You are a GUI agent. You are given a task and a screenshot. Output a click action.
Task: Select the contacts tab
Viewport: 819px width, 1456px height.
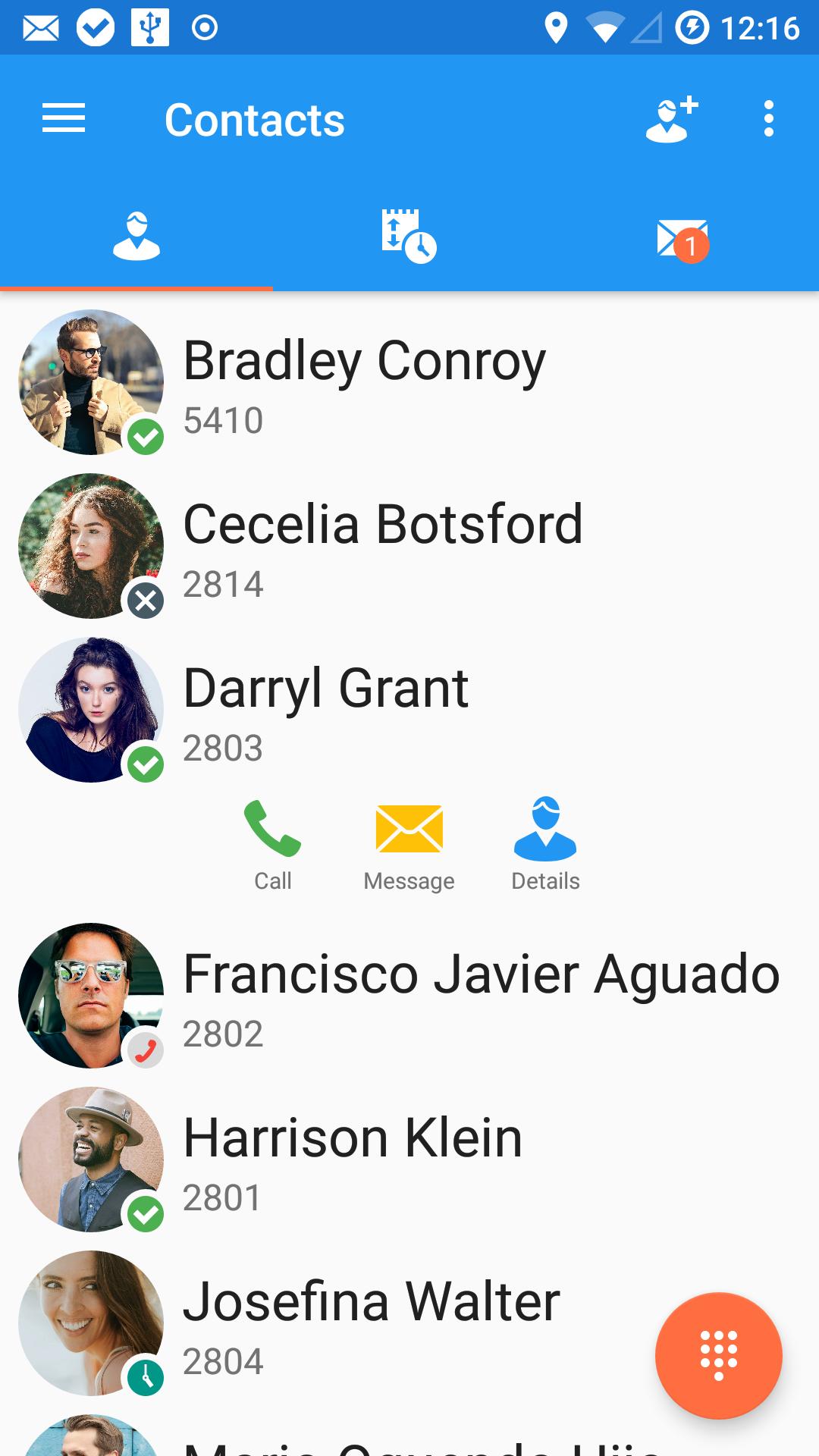pyautogui.click(x=136, y=236)
